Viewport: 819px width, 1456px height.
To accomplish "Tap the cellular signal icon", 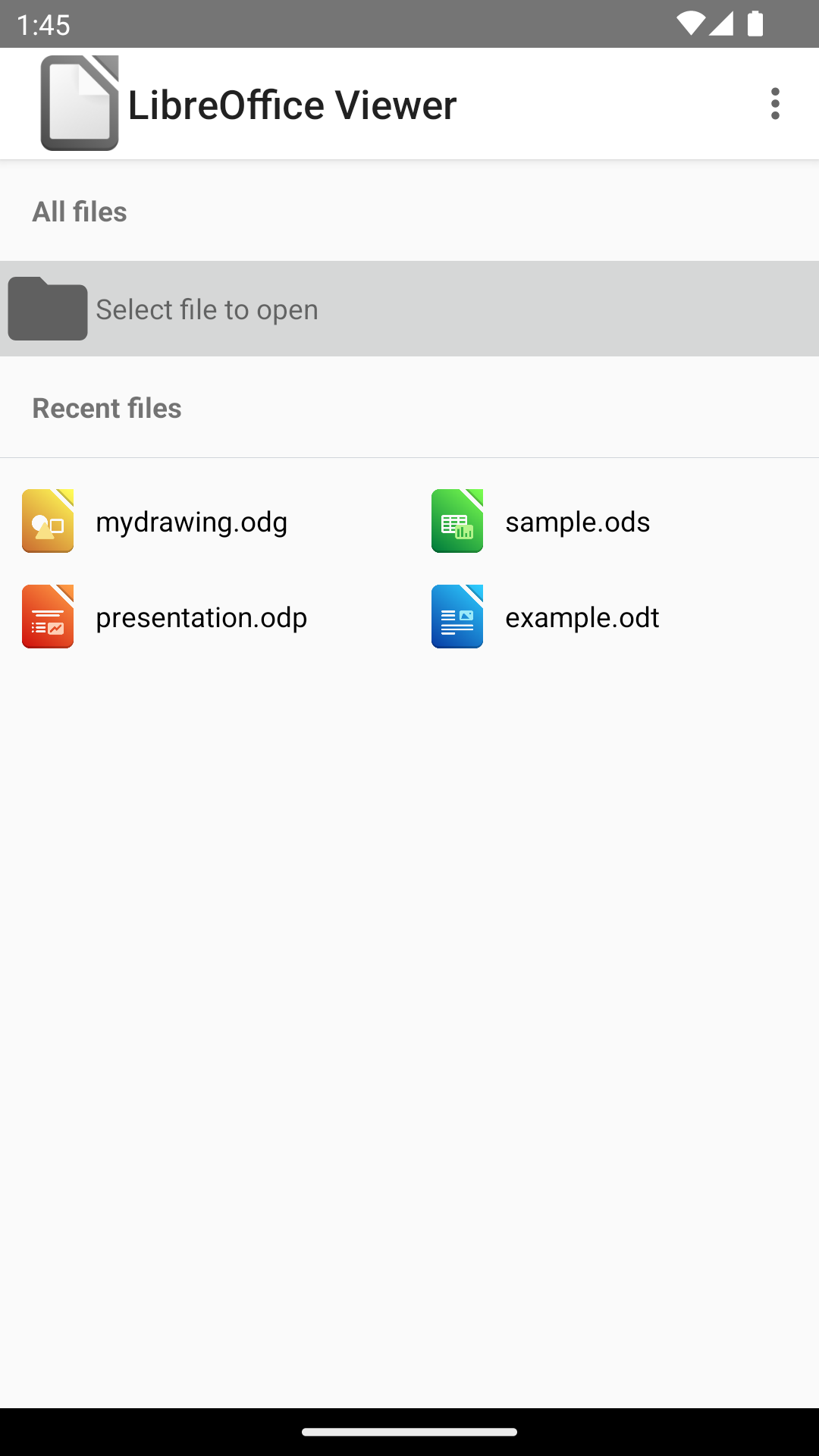I will click(x=722, y=24).
